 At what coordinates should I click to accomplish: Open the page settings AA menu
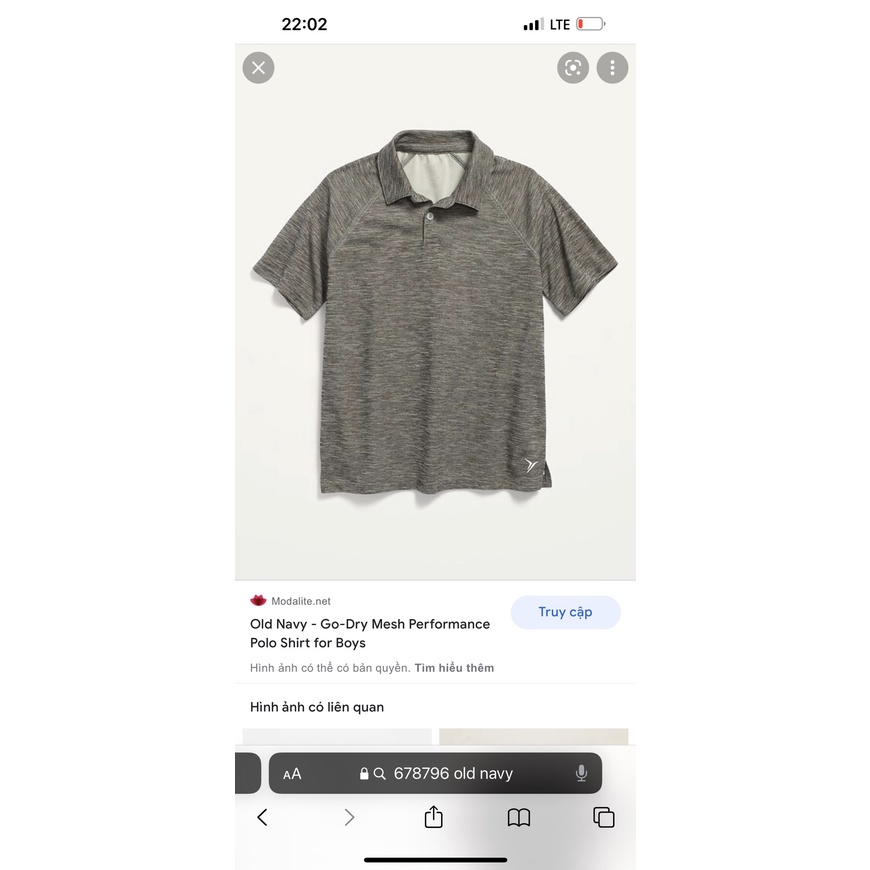[292, 774]
